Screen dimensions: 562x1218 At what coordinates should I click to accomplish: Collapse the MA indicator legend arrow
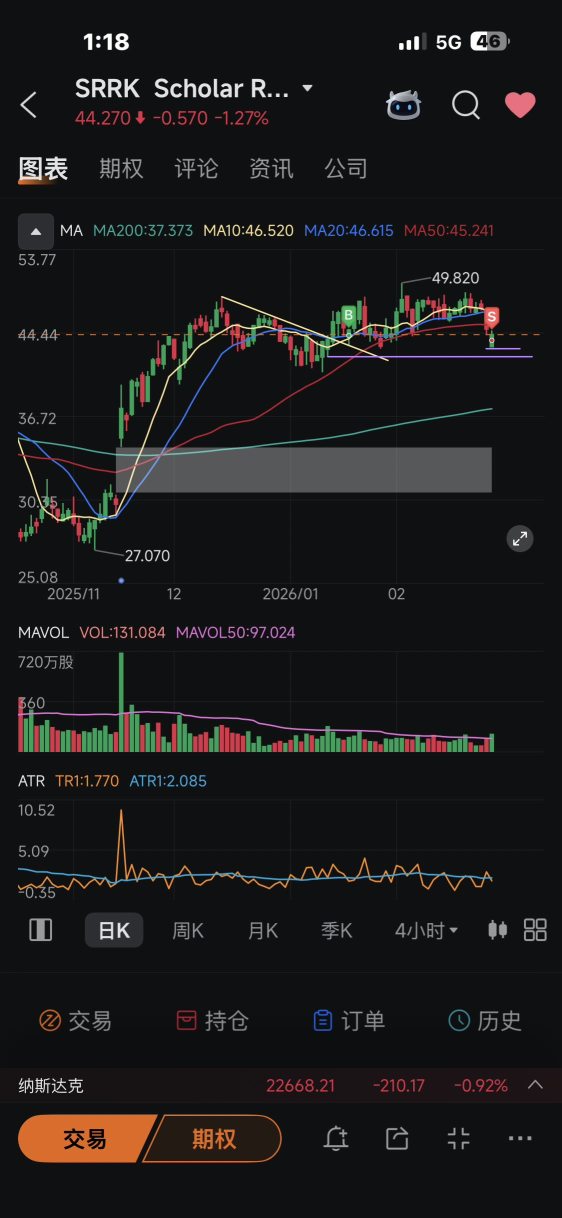pos(36,231)
